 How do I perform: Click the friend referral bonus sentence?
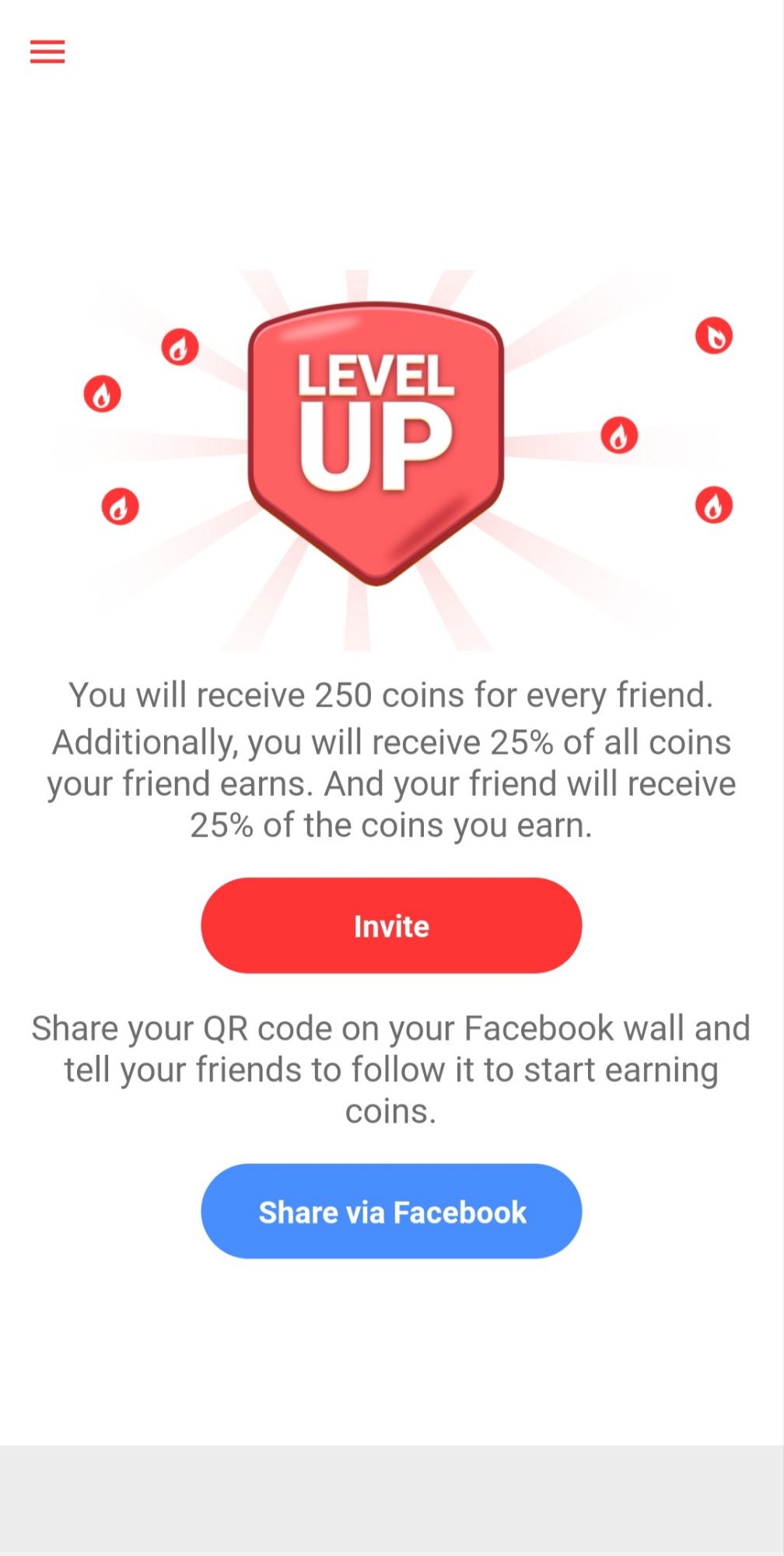click(x=391, y=694)
